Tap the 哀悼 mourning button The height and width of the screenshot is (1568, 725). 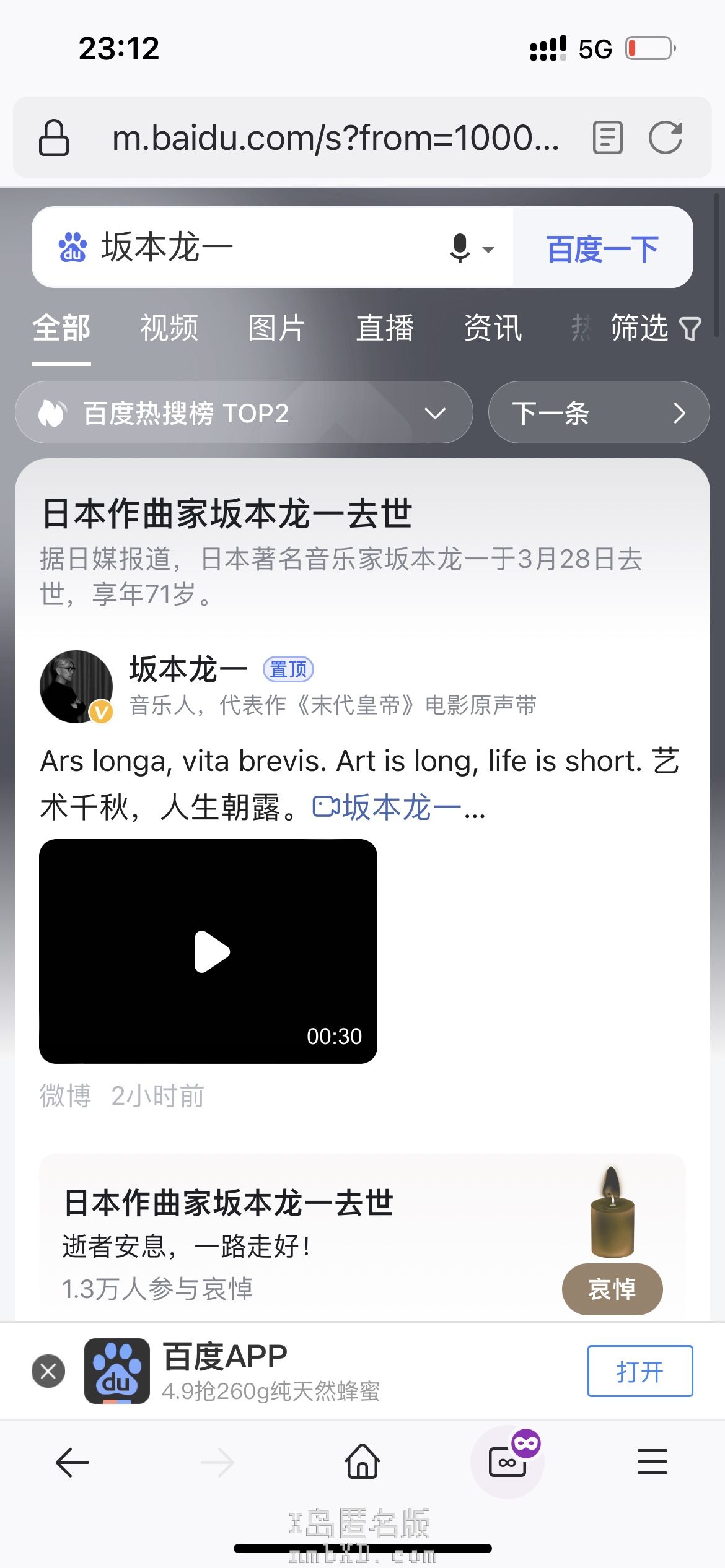[x=612, y=1289]
